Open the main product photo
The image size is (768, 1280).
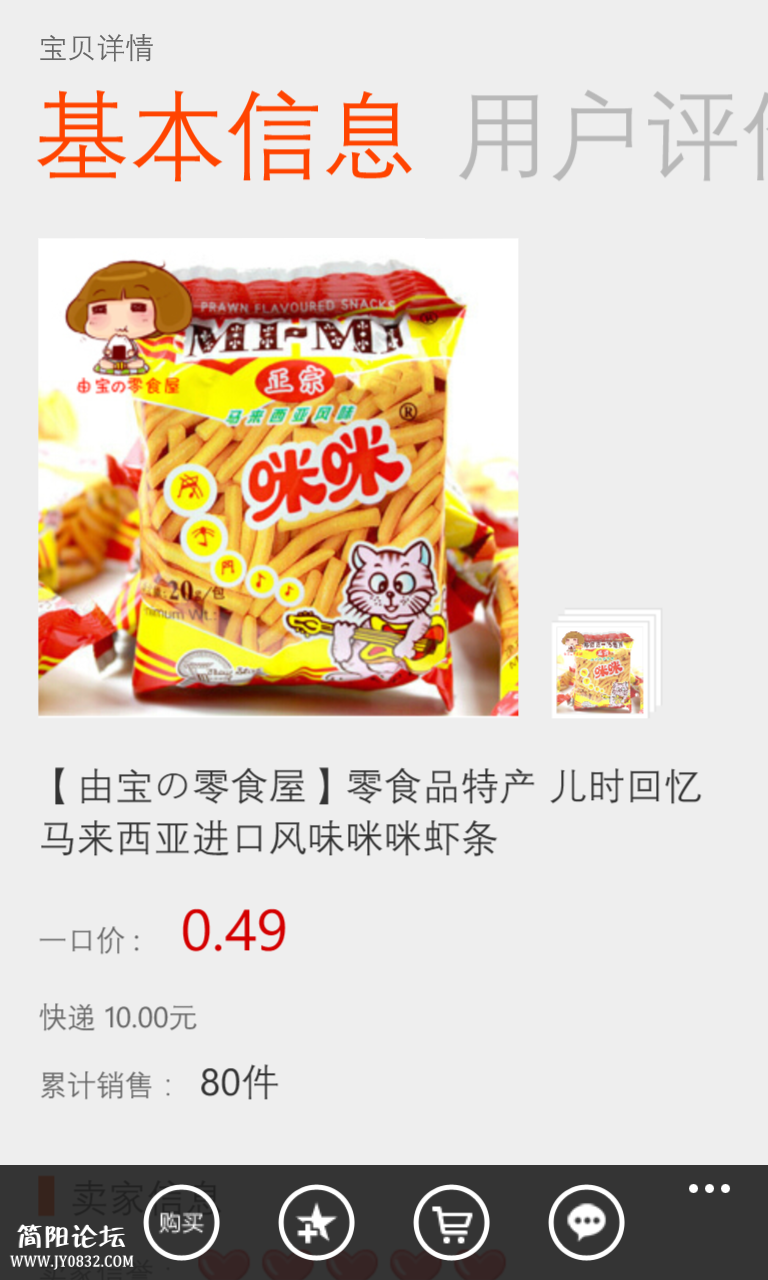(278, 477)
